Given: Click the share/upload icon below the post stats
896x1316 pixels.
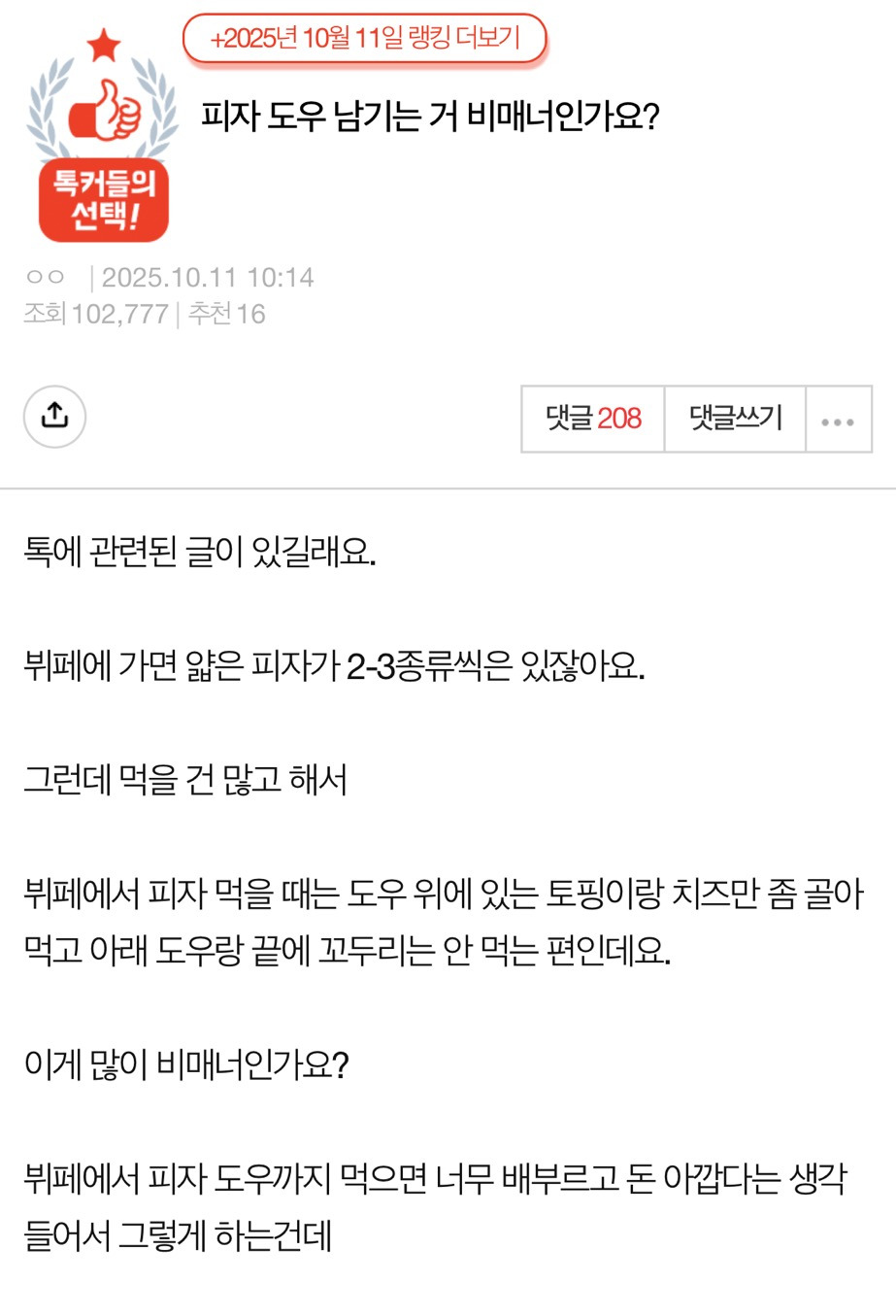Looking at the screenshot, I should tap(54, 416).
